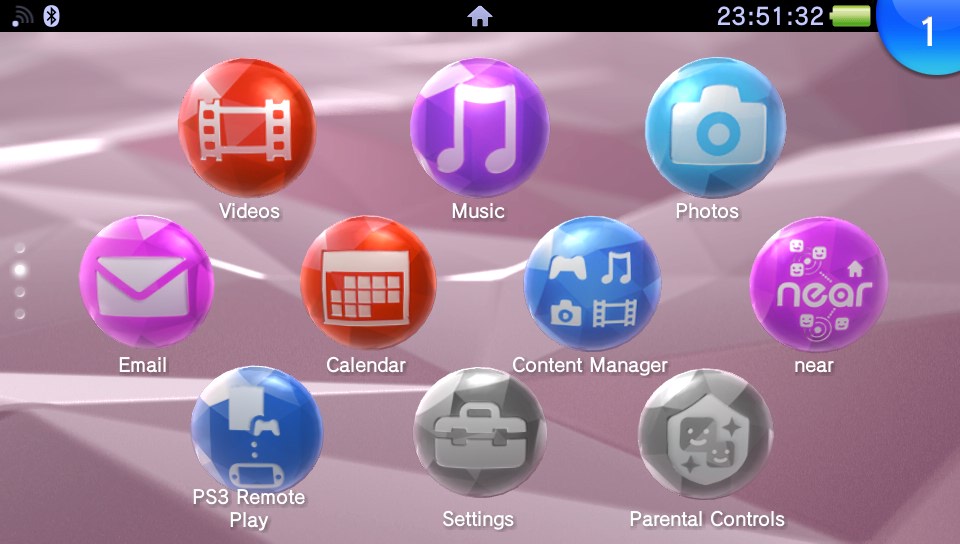This screenshot has width=960, height=544.
Task: Launch the Calendar app
Action: click(367, 282)
